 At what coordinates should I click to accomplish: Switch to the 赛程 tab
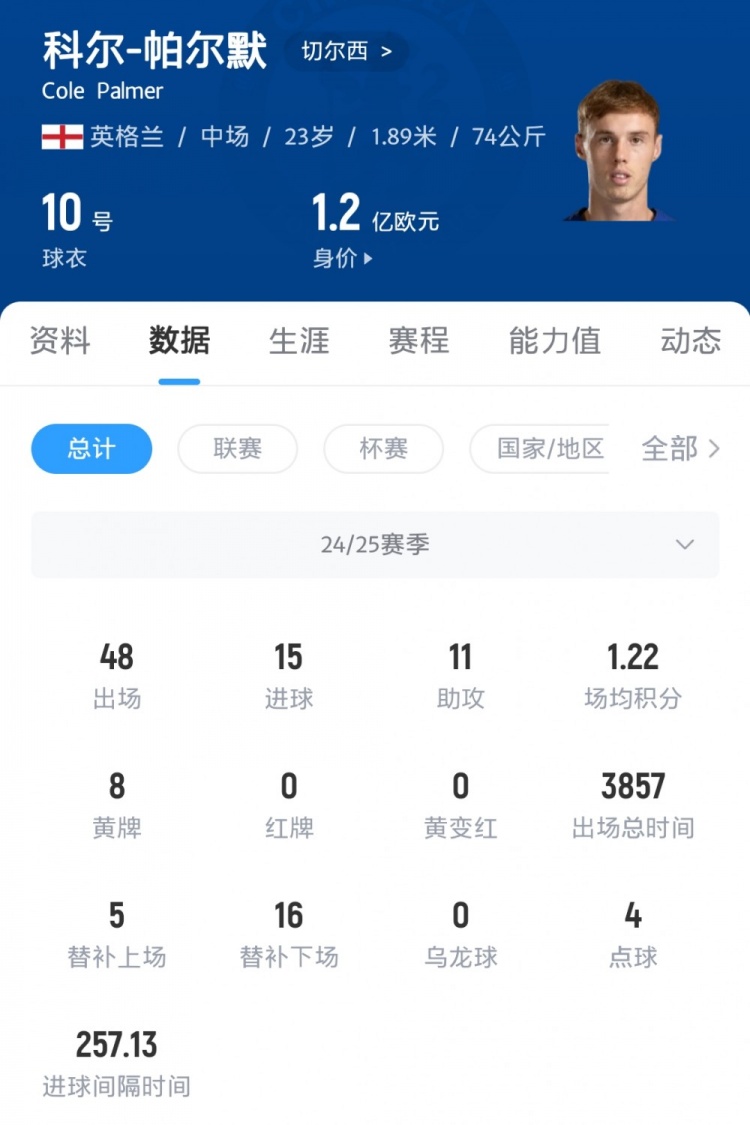click(x=419, y=341)
